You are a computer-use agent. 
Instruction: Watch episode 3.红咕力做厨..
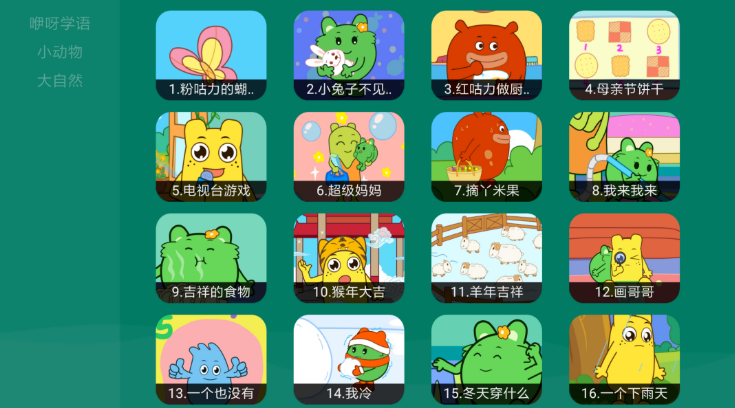point(486,55)
